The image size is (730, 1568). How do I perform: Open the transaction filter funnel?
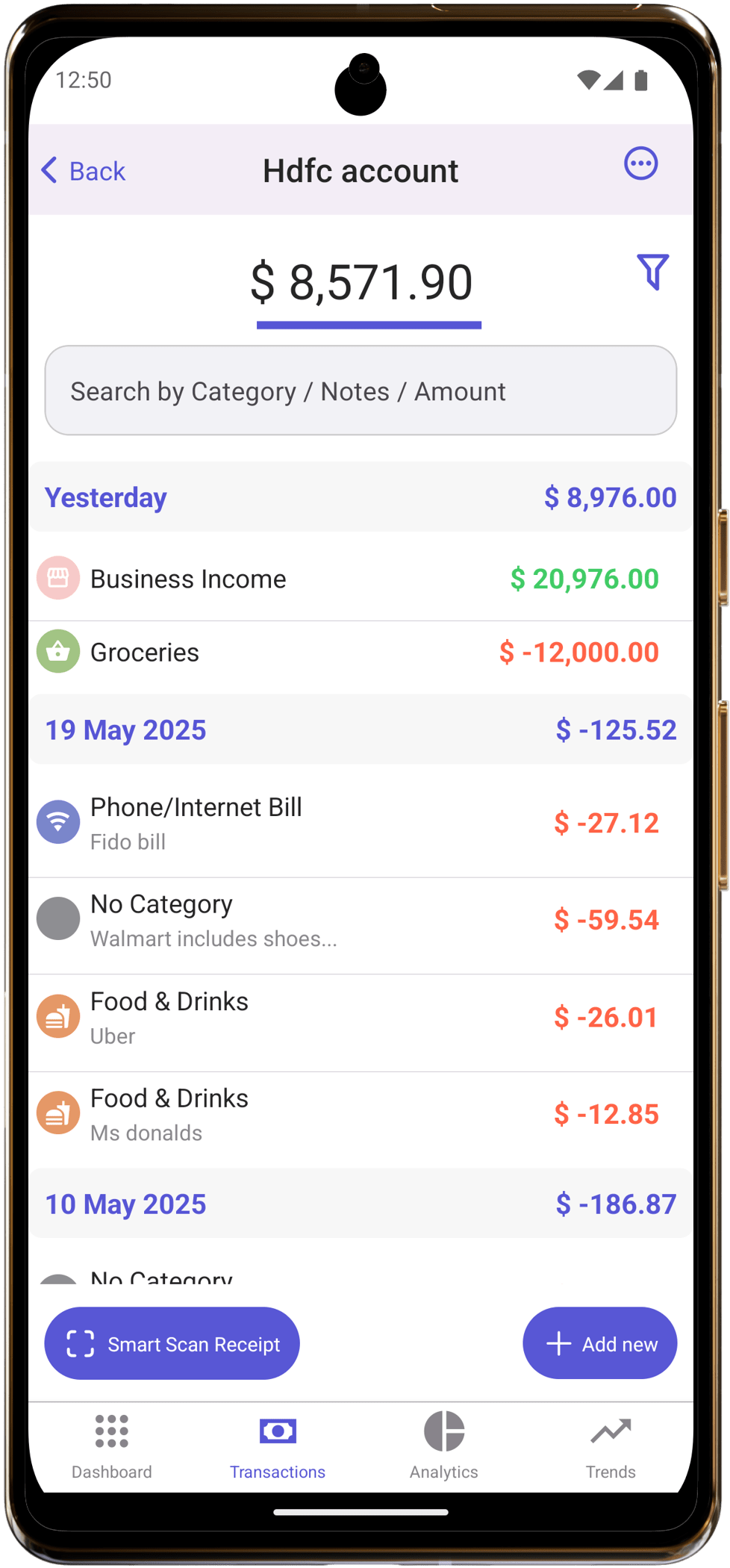tap(652, 272)
